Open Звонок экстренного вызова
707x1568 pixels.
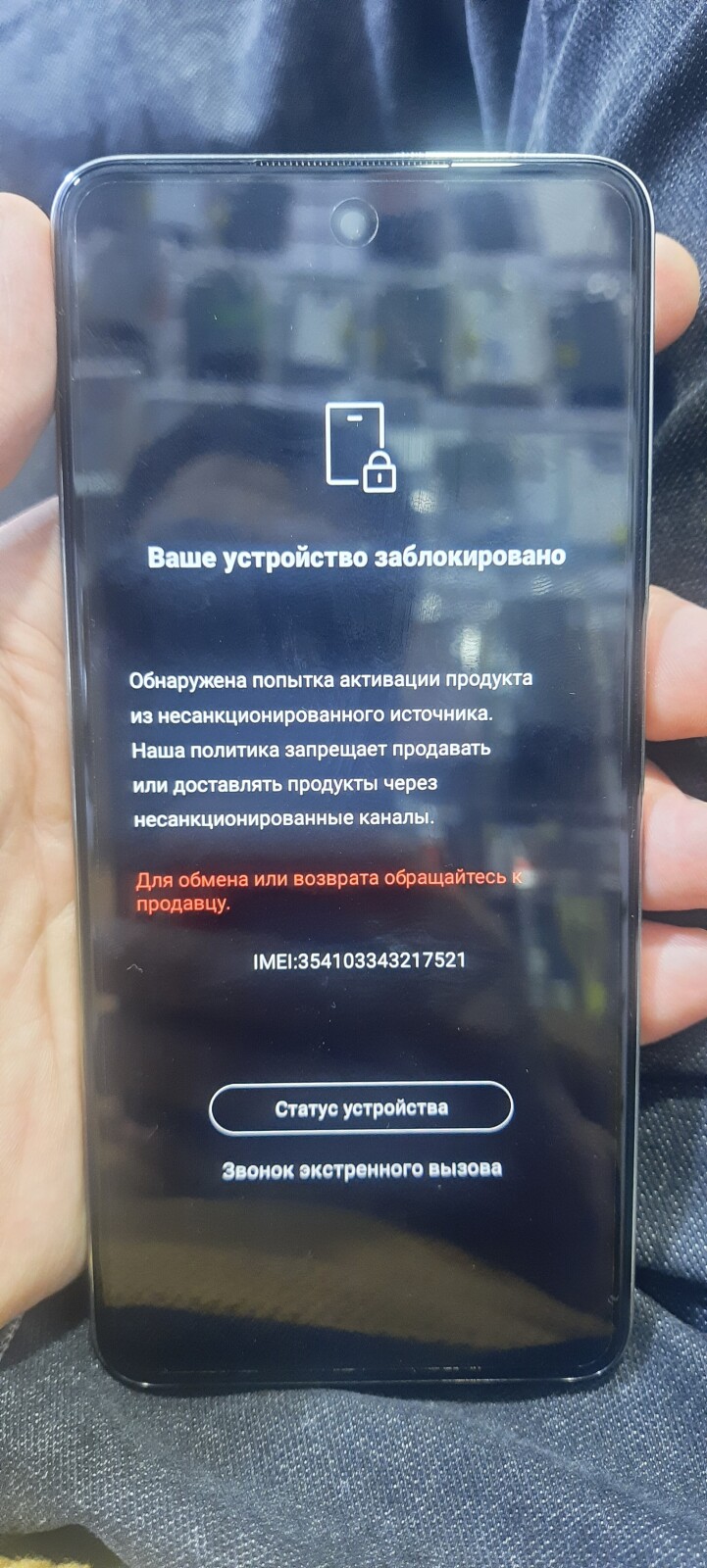pos(362,1169)
